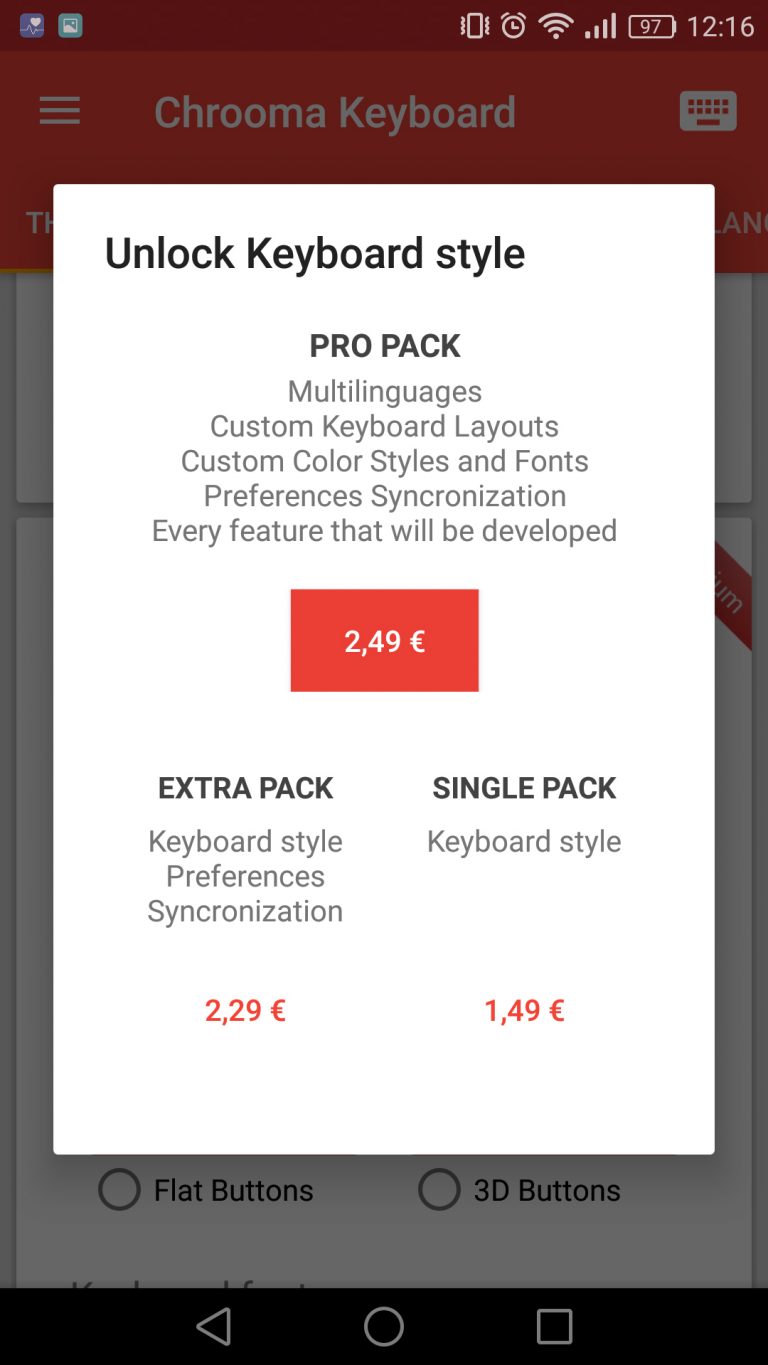The image size is (768, 1365).
Task: Return to the home screen
Action: tap(384, 1327)
